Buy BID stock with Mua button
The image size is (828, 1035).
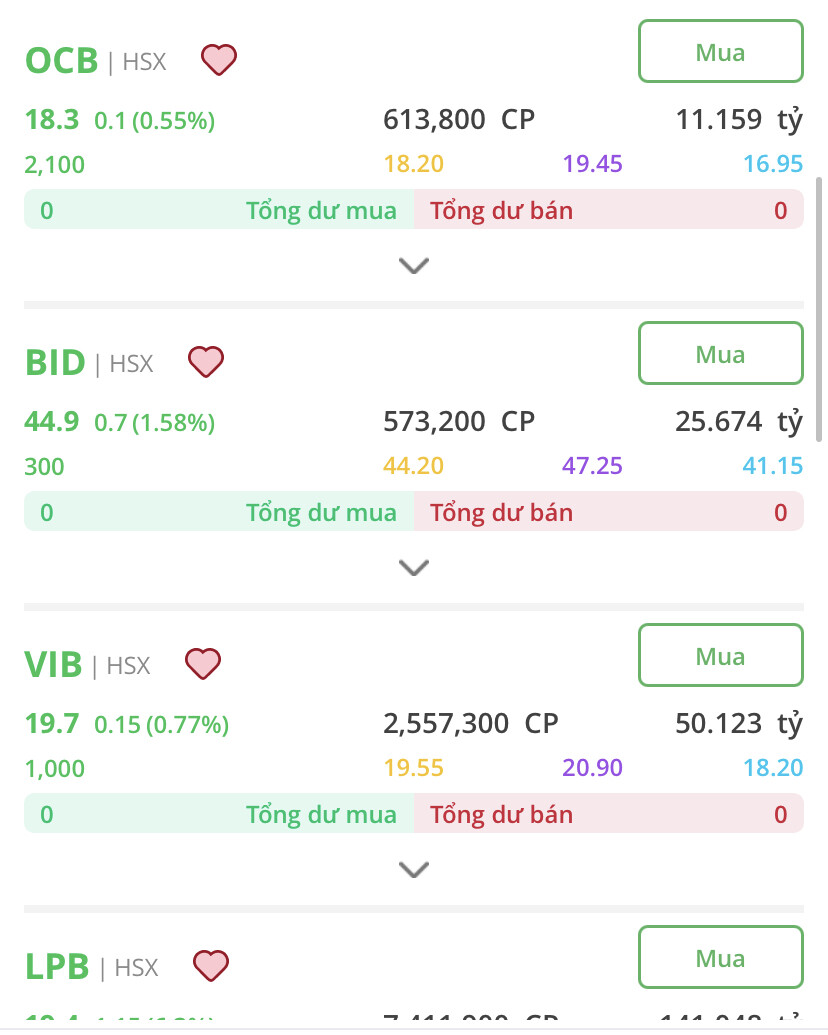(x=720, y=354)
